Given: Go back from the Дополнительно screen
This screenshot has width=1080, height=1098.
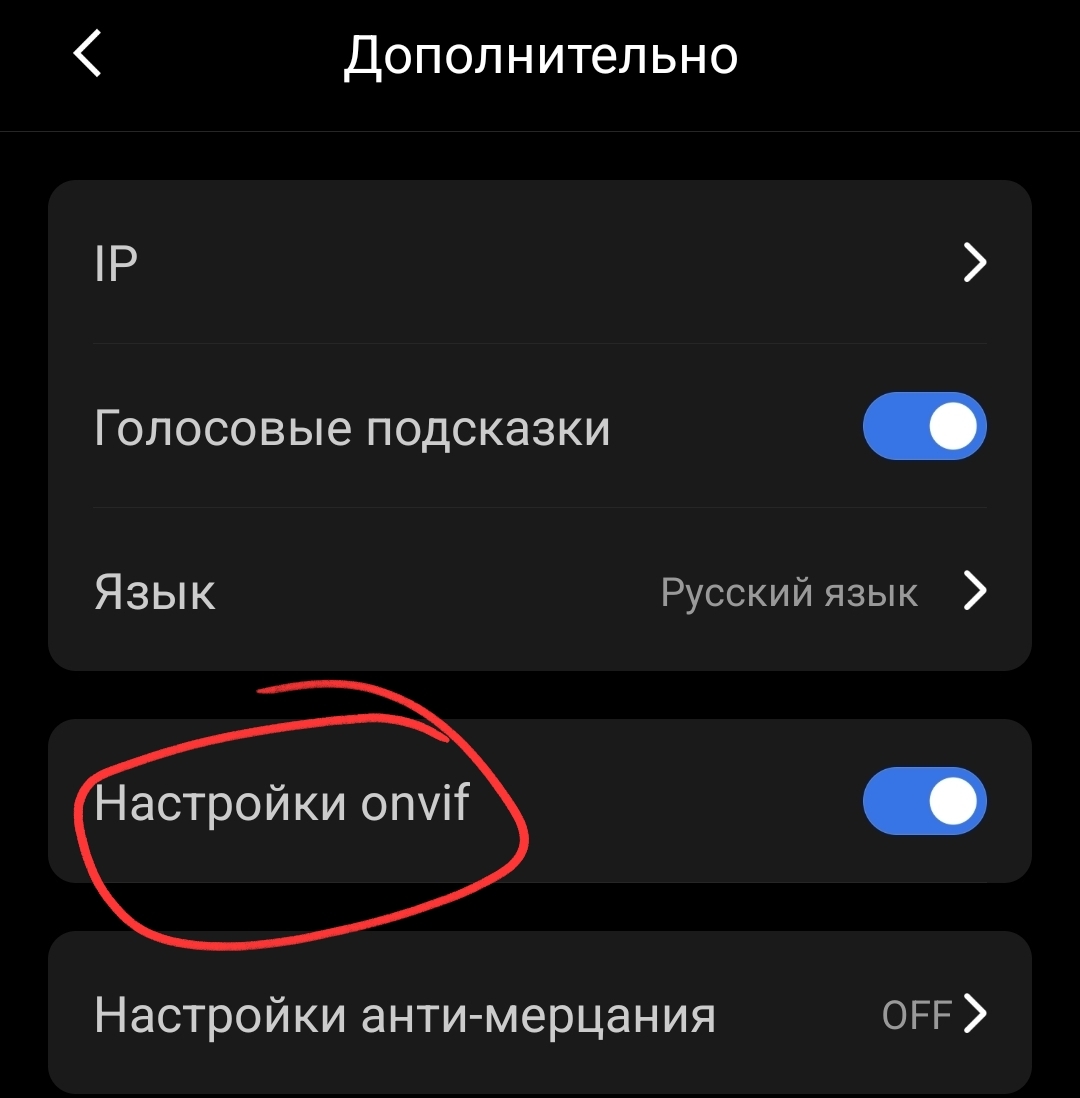Looking at the screenshot, I should coord(88,54).
